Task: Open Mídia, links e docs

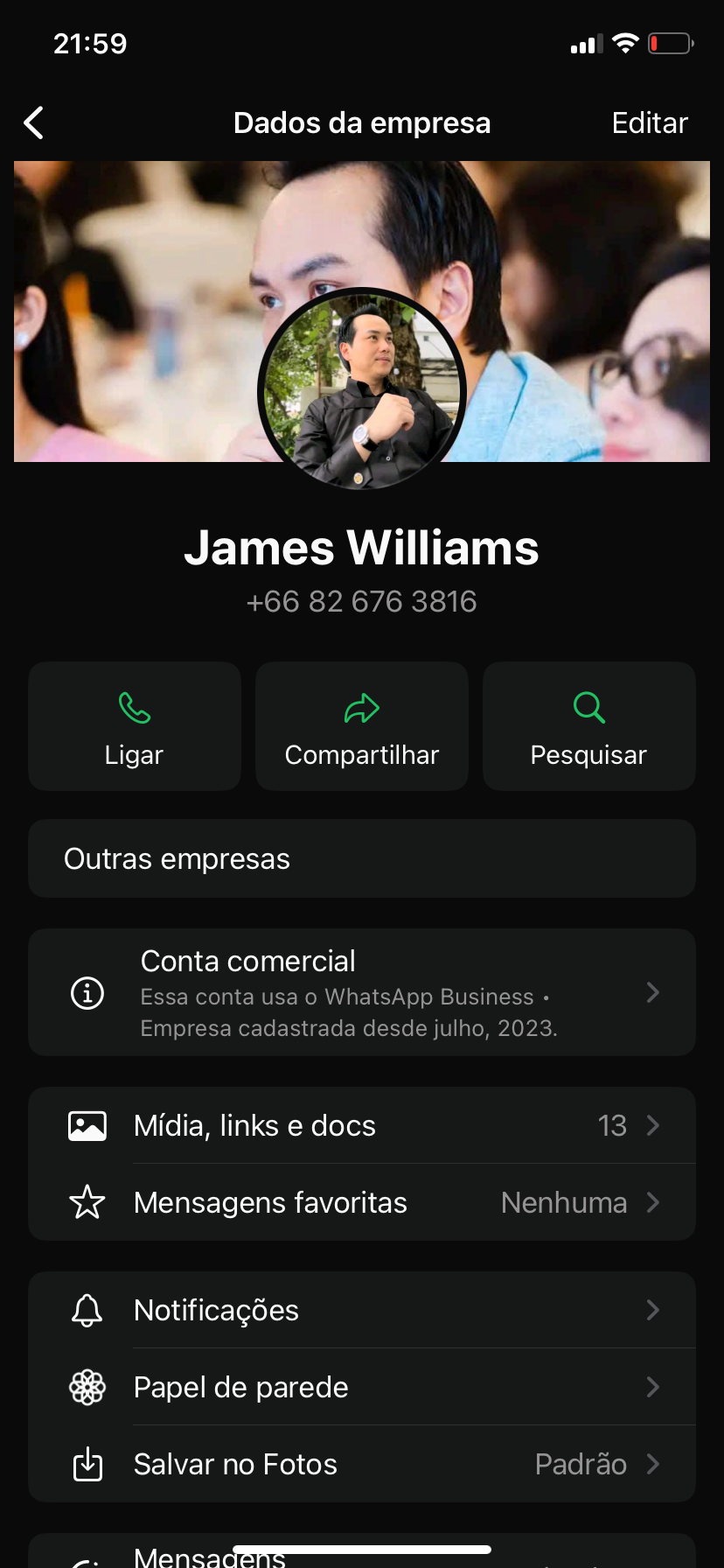Action: click(x=362, y=1125)
